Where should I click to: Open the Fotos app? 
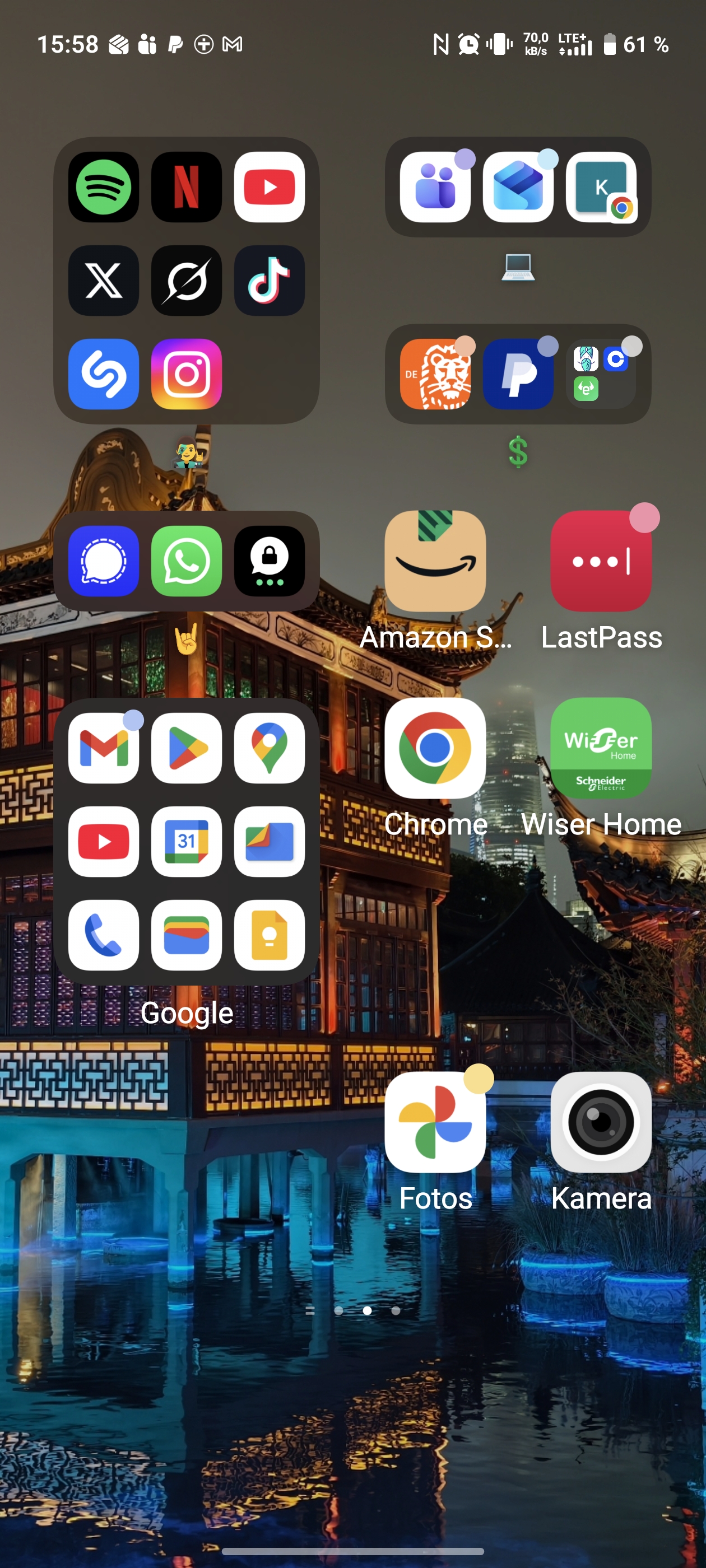(x=435, y=1122)
